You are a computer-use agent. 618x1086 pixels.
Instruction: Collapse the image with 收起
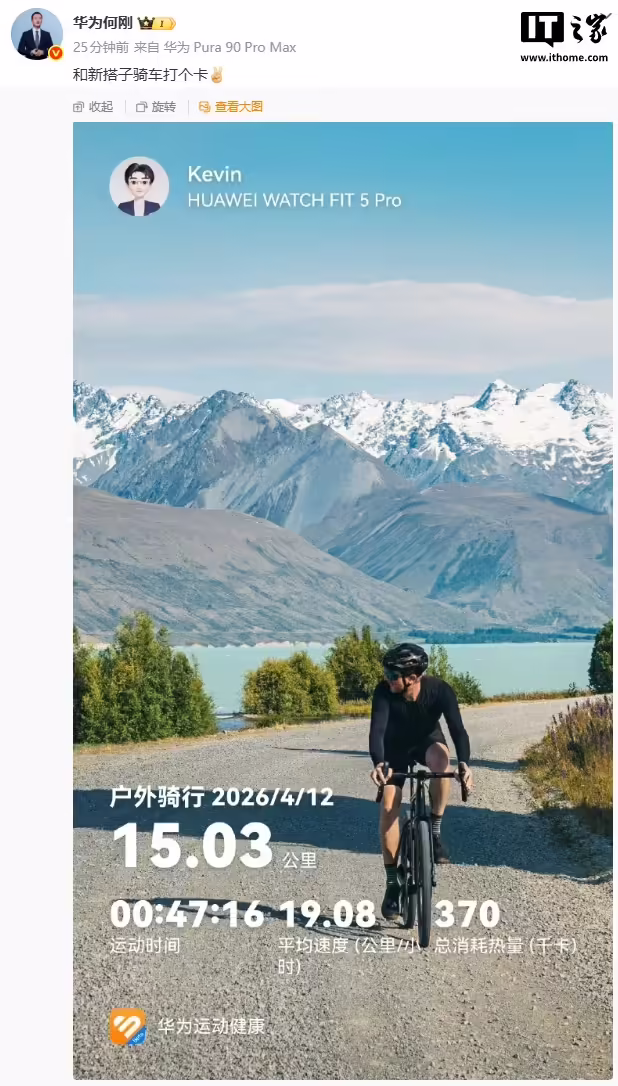93,107
